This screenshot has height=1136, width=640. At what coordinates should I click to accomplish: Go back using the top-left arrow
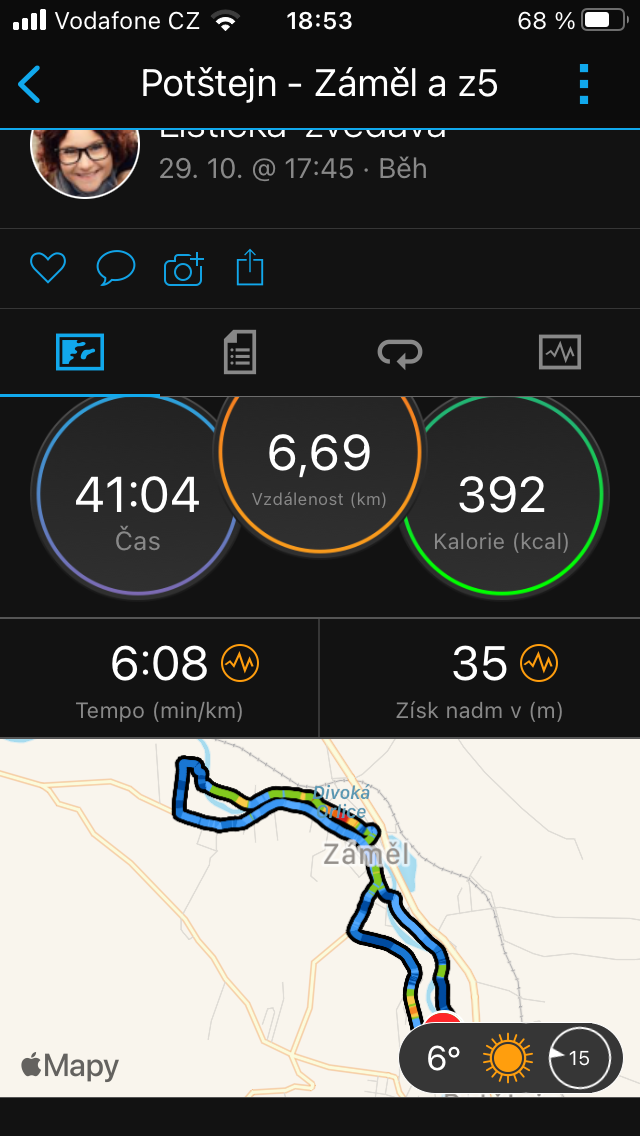coord(29,84)
